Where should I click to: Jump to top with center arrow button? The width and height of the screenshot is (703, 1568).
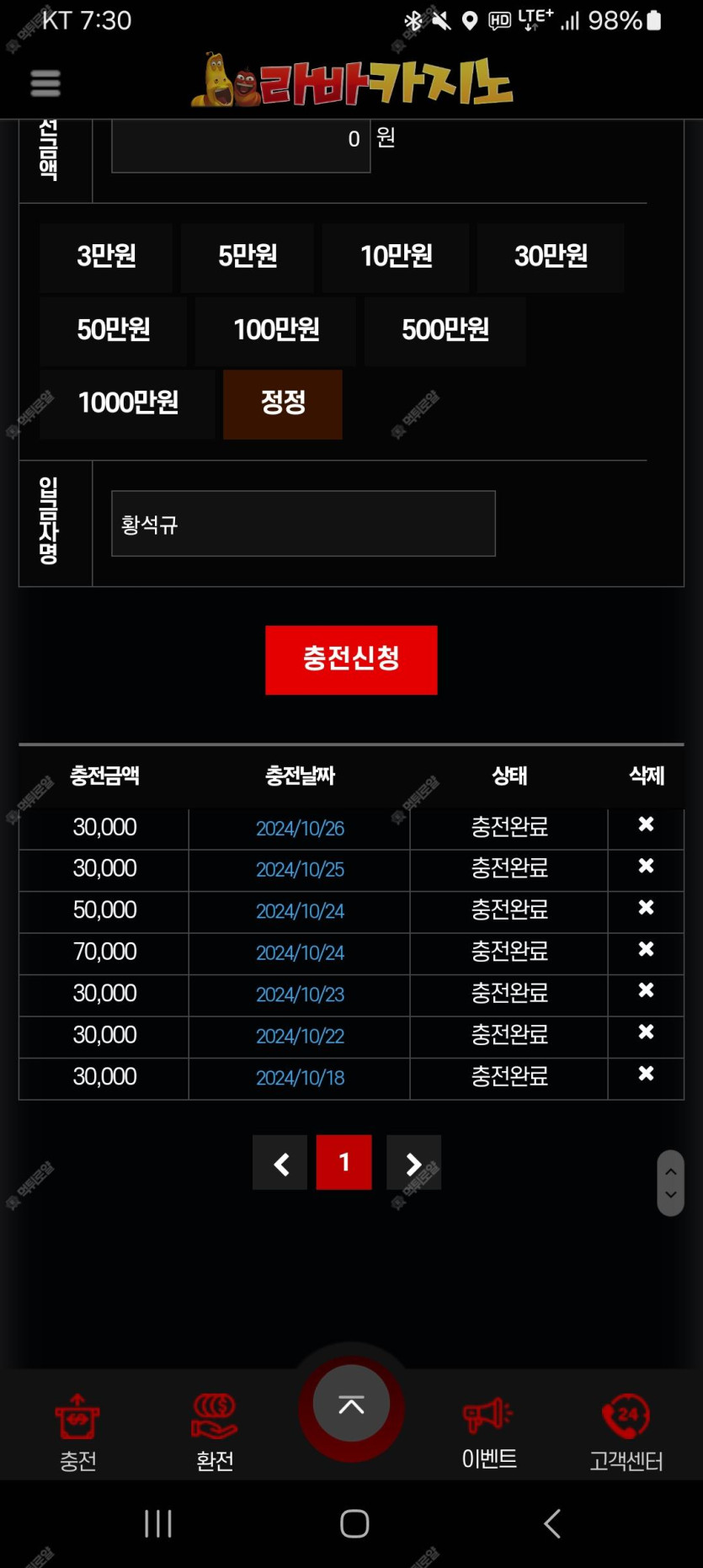(351, 1404)
